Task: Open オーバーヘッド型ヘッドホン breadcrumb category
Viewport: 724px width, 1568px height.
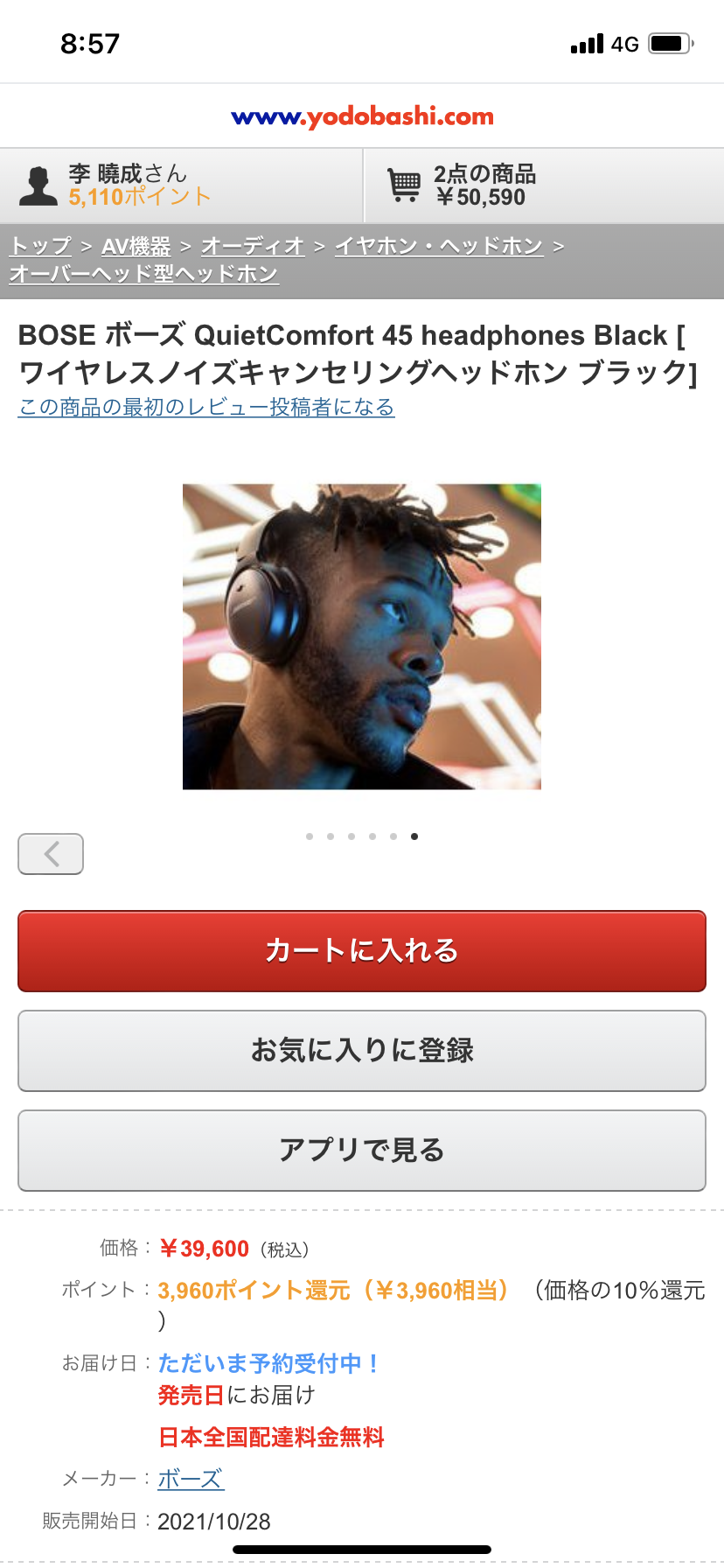Action: tap(144, 274)
